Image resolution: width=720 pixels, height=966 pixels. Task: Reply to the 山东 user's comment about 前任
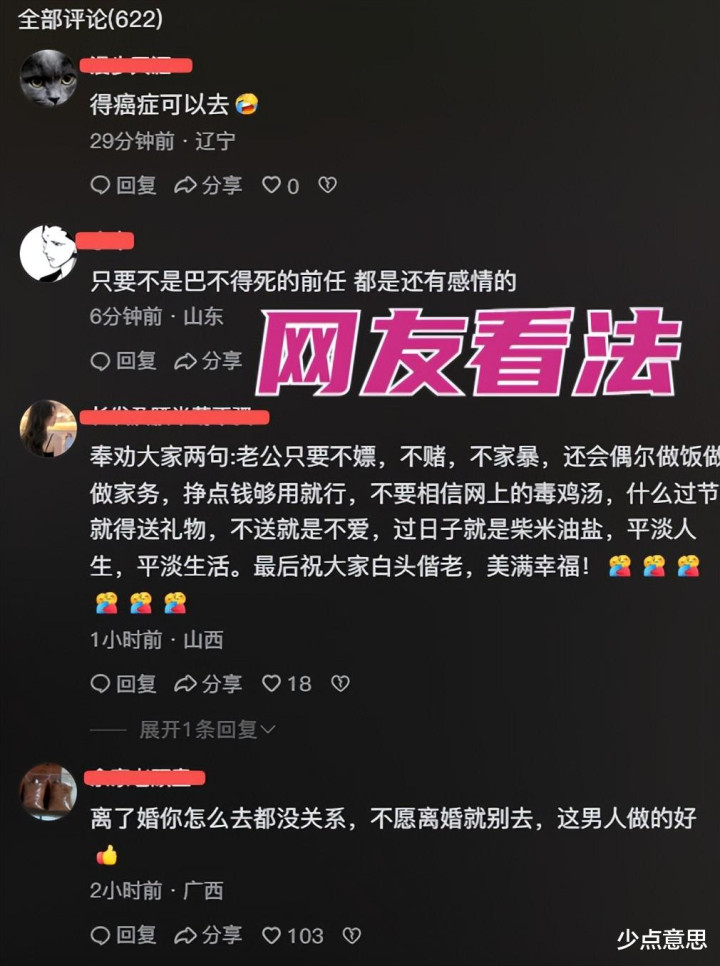(x=123, y=360)
